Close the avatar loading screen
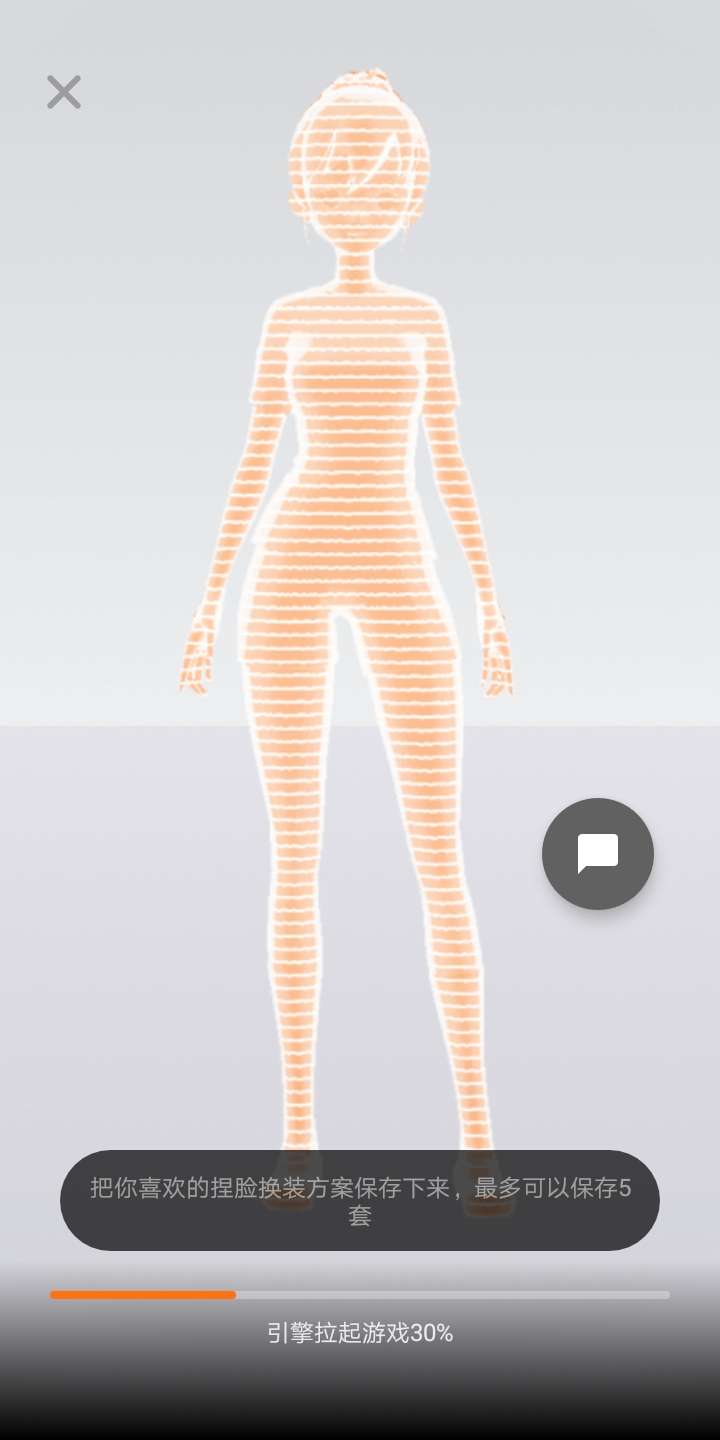 click(x=64, y=92)
